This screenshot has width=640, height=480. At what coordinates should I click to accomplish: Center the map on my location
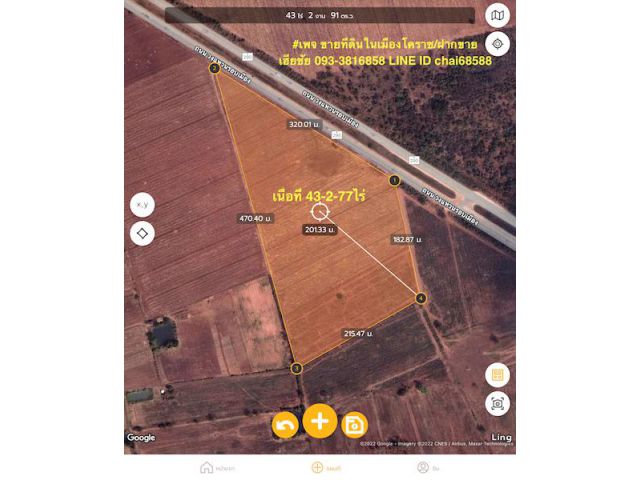[497, 44]
